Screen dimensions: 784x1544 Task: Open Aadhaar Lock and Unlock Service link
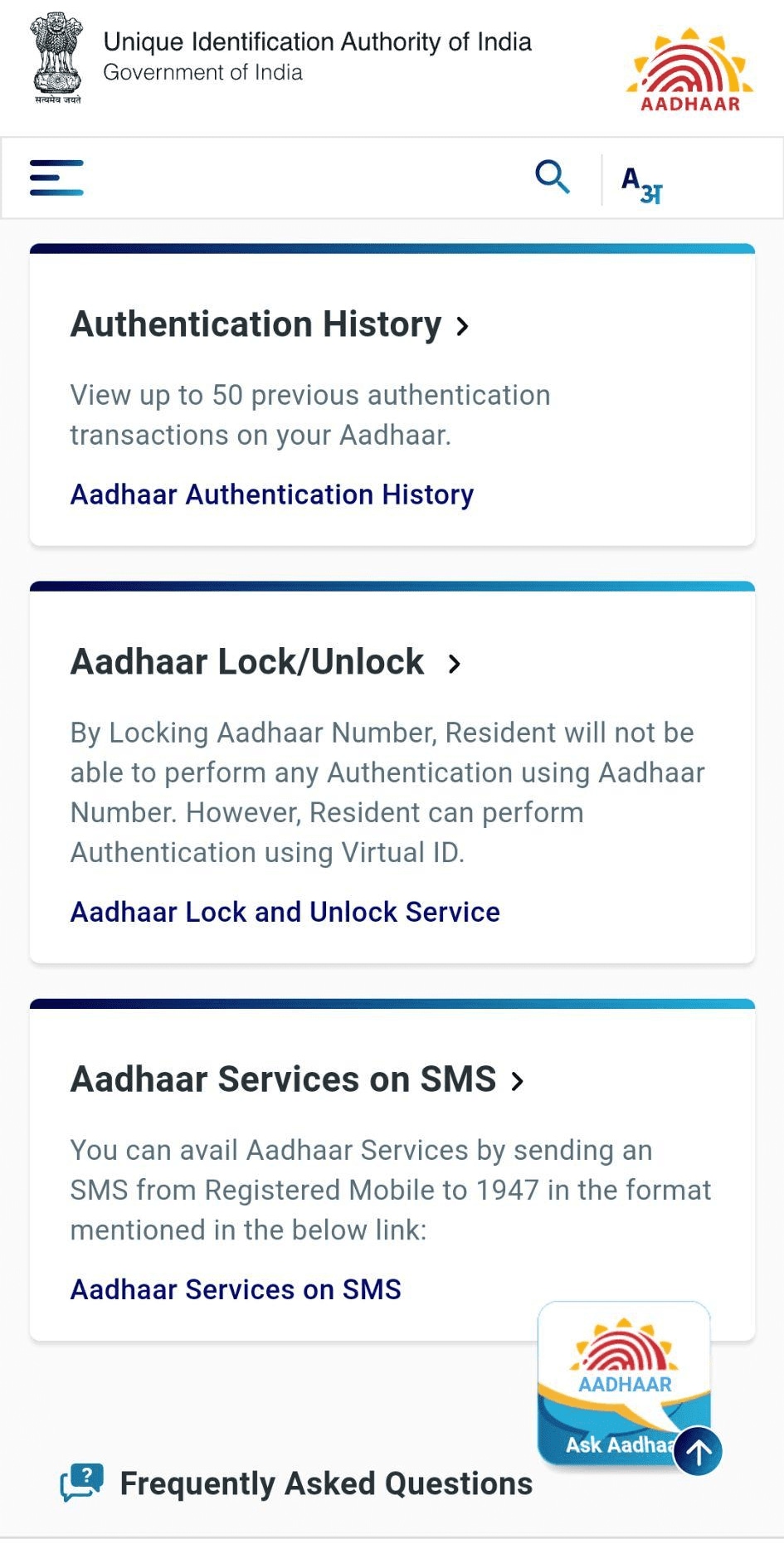285,911
